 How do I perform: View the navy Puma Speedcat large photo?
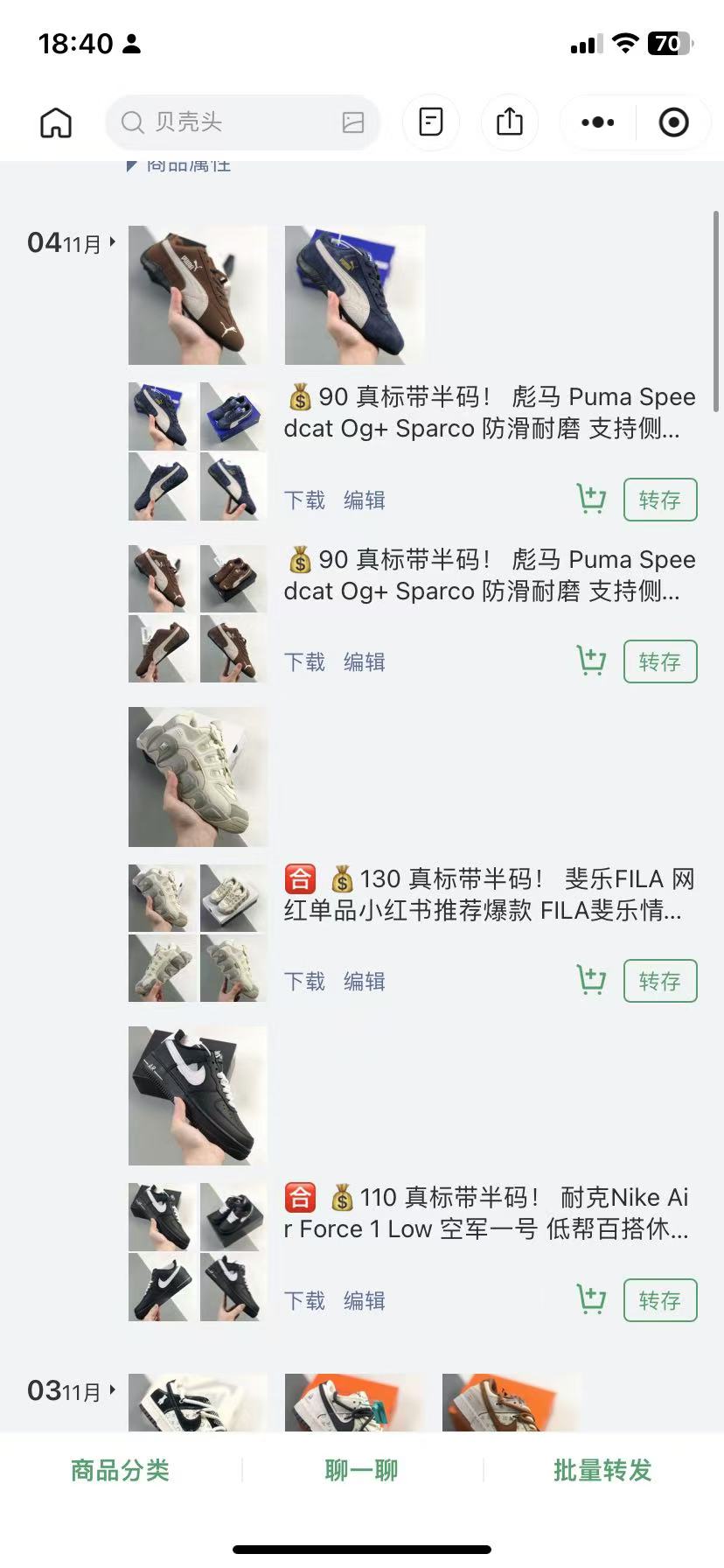point(355,295)
